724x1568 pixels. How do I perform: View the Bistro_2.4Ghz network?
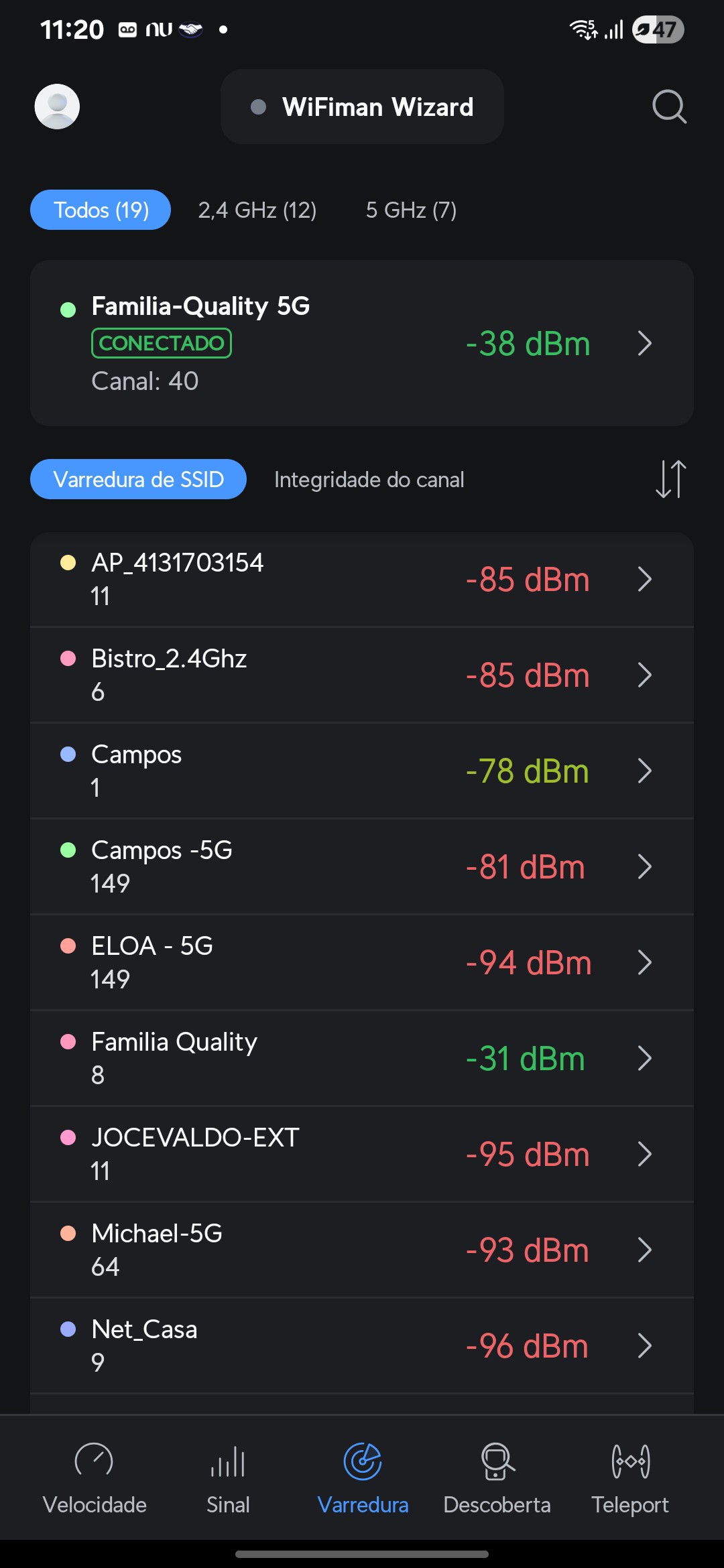point(362,675)
